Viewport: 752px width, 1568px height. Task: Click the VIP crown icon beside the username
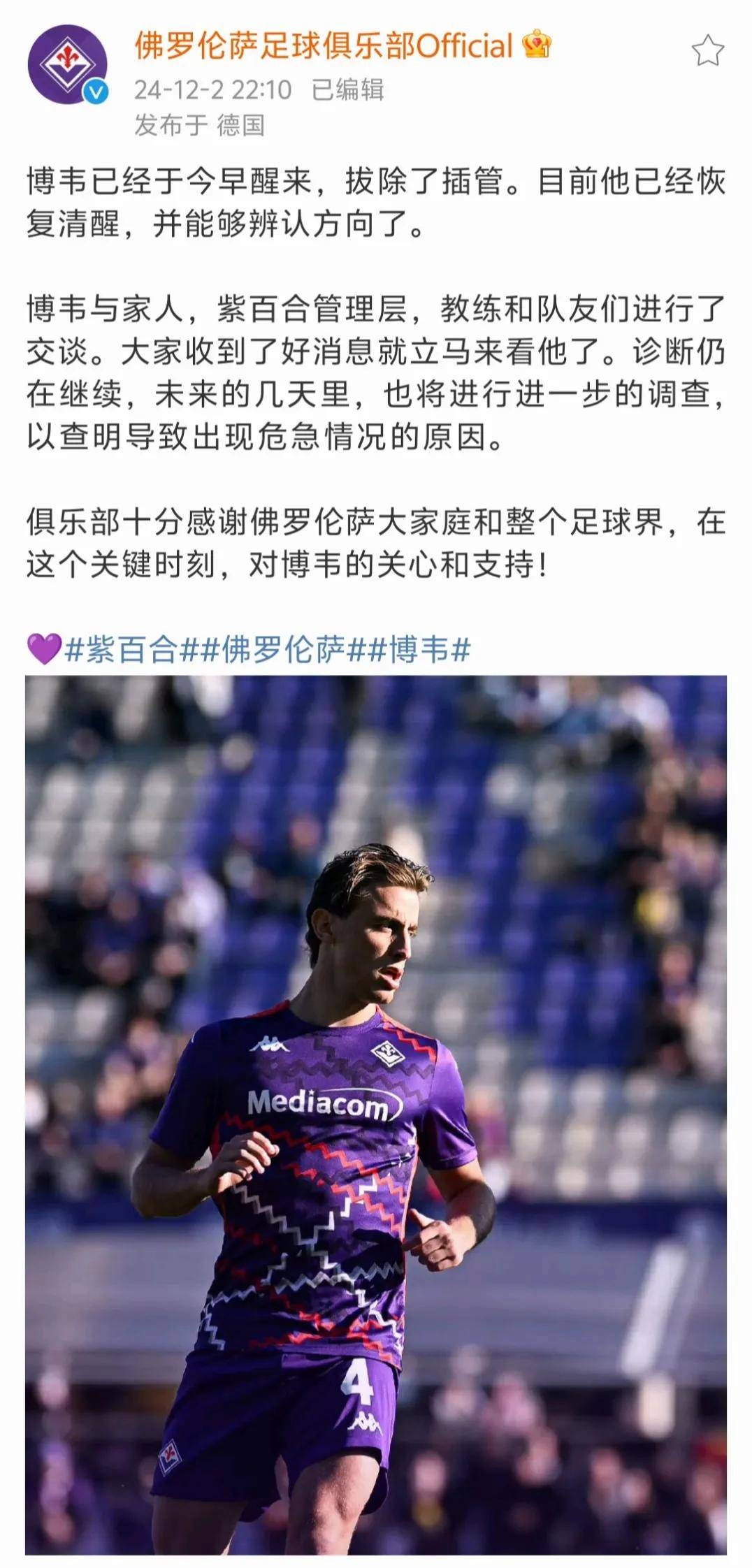point(535,45)
